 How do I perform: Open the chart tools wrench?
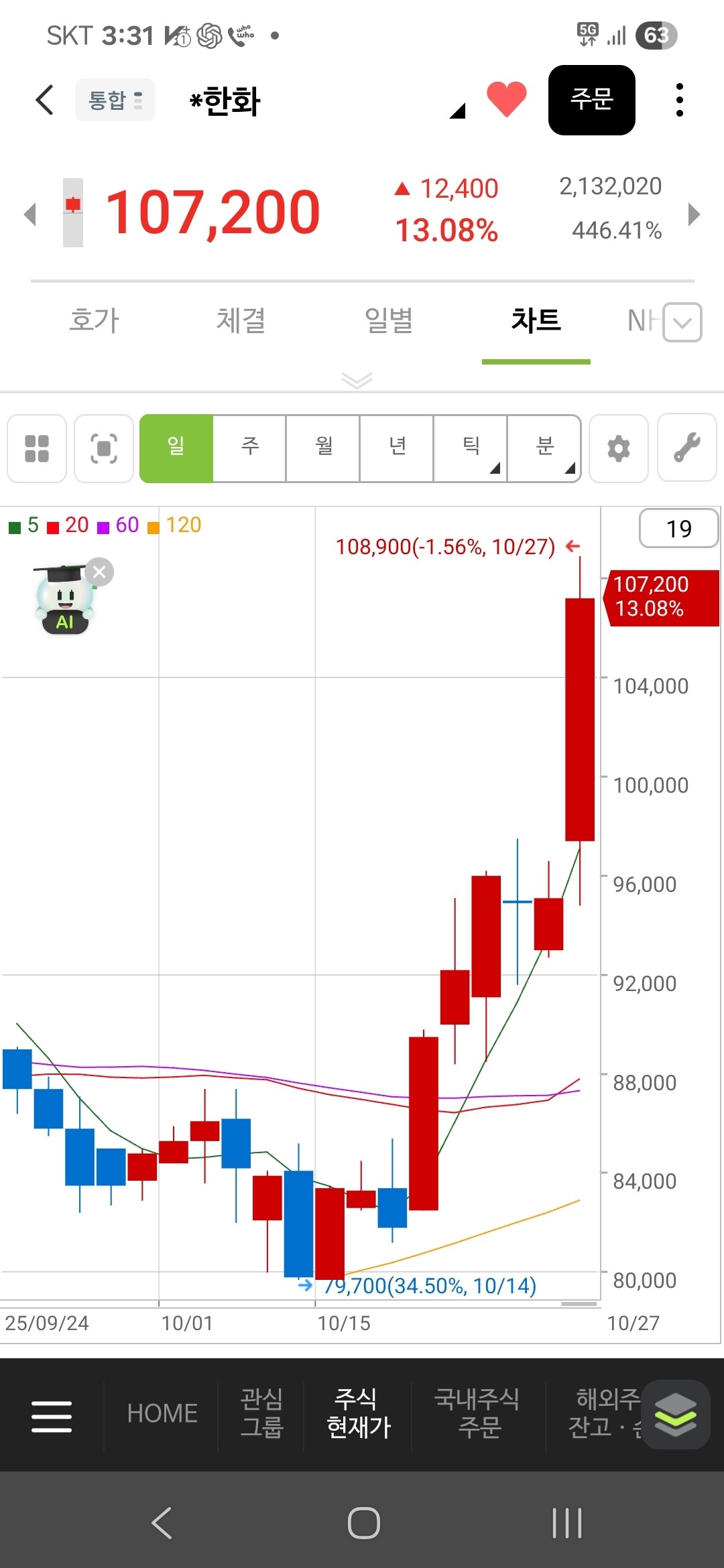[686, 448]
